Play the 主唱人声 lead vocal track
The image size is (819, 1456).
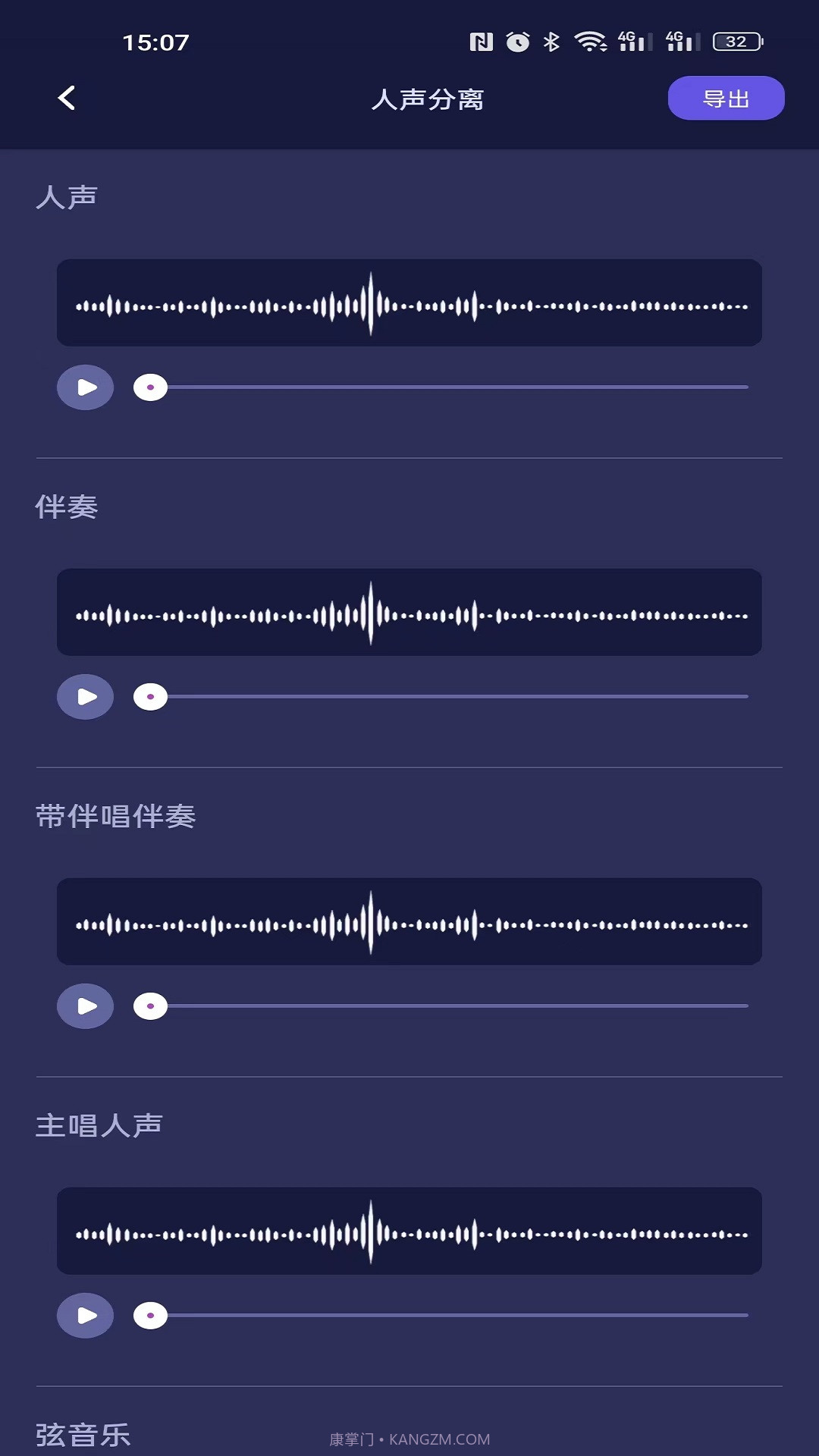coord(84,1316)
